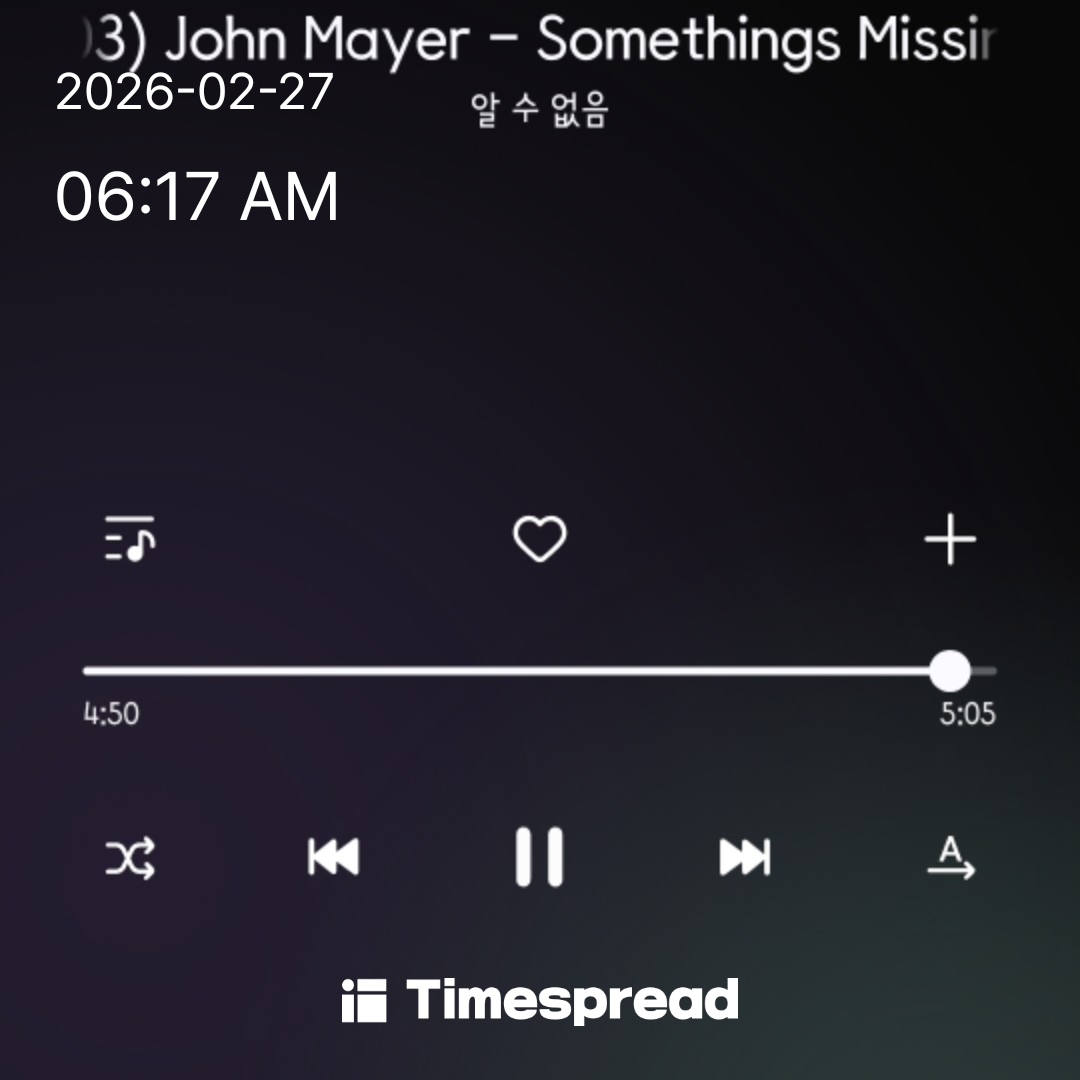Toggle shuffle mode
The image size is (1080, 1080).
(131, 858)
